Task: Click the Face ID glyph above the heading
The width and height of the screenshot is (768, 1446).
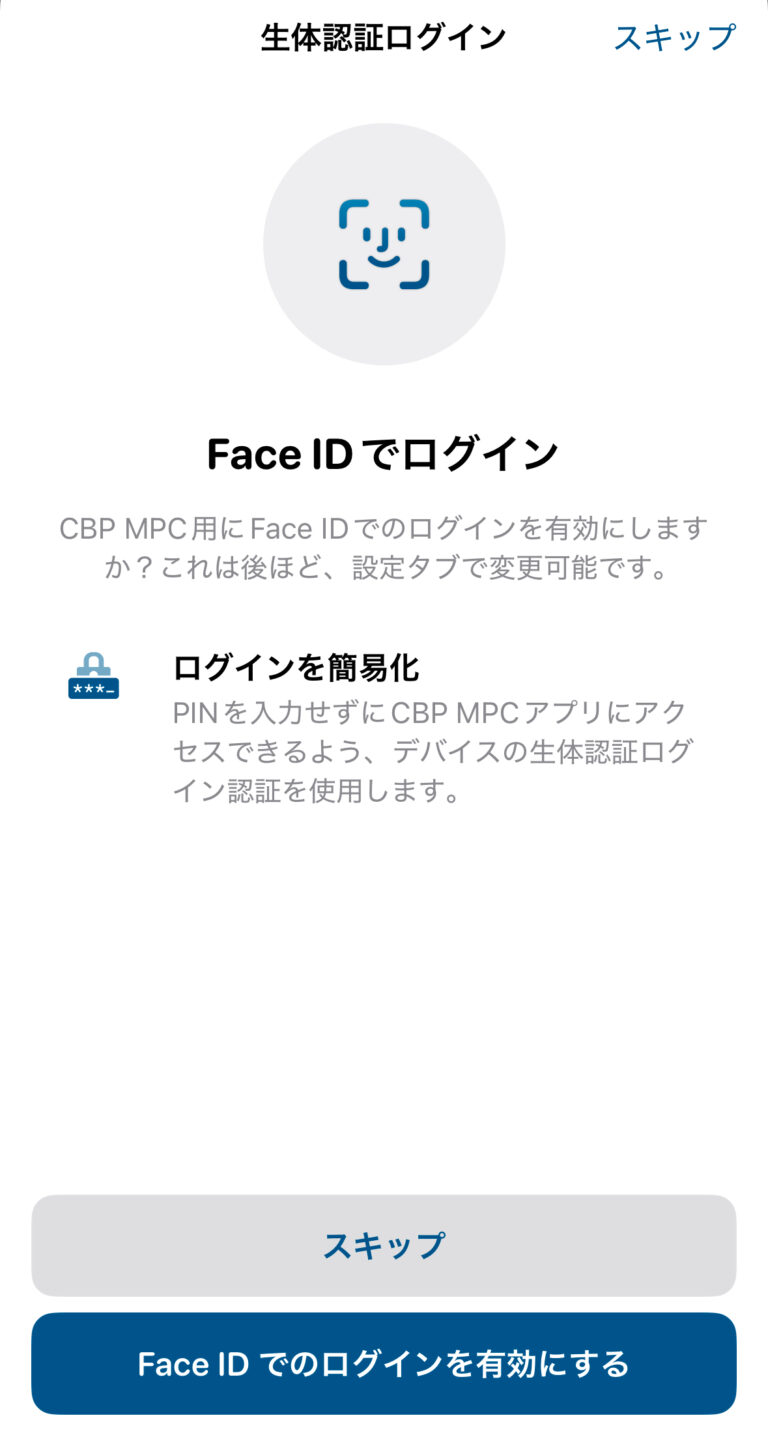Action: [x=384, y=242]
